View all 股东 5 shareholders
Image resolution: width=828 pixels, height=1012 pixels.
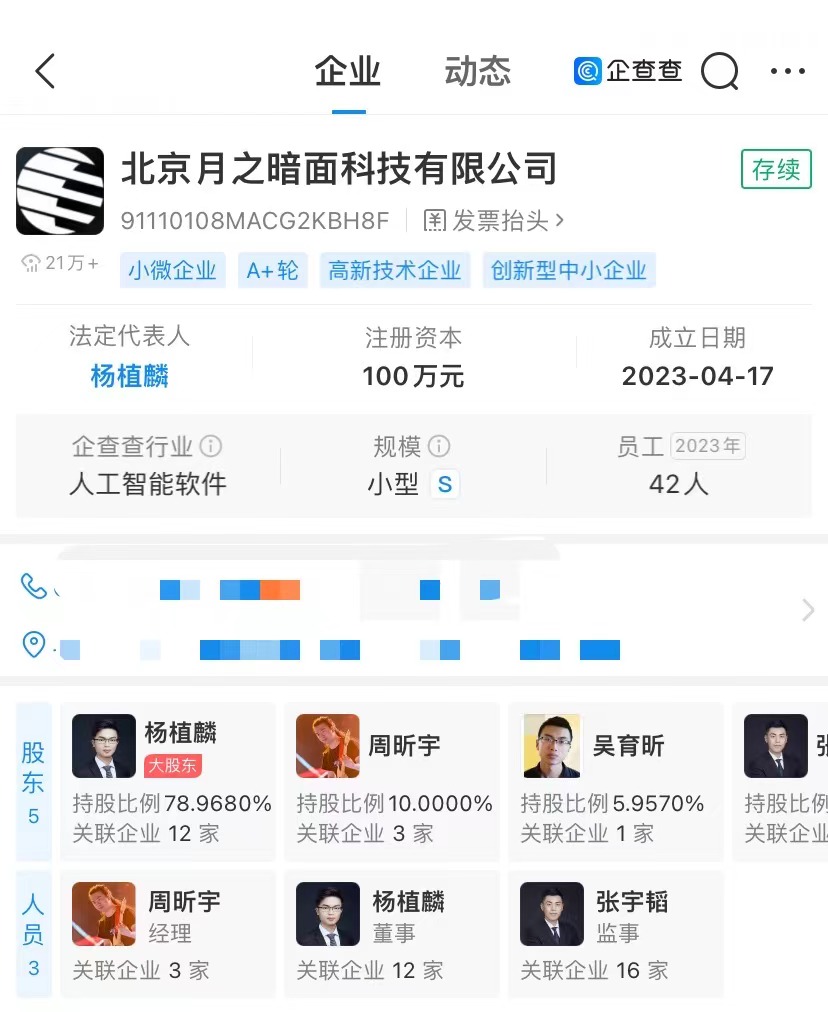(33, 782)
